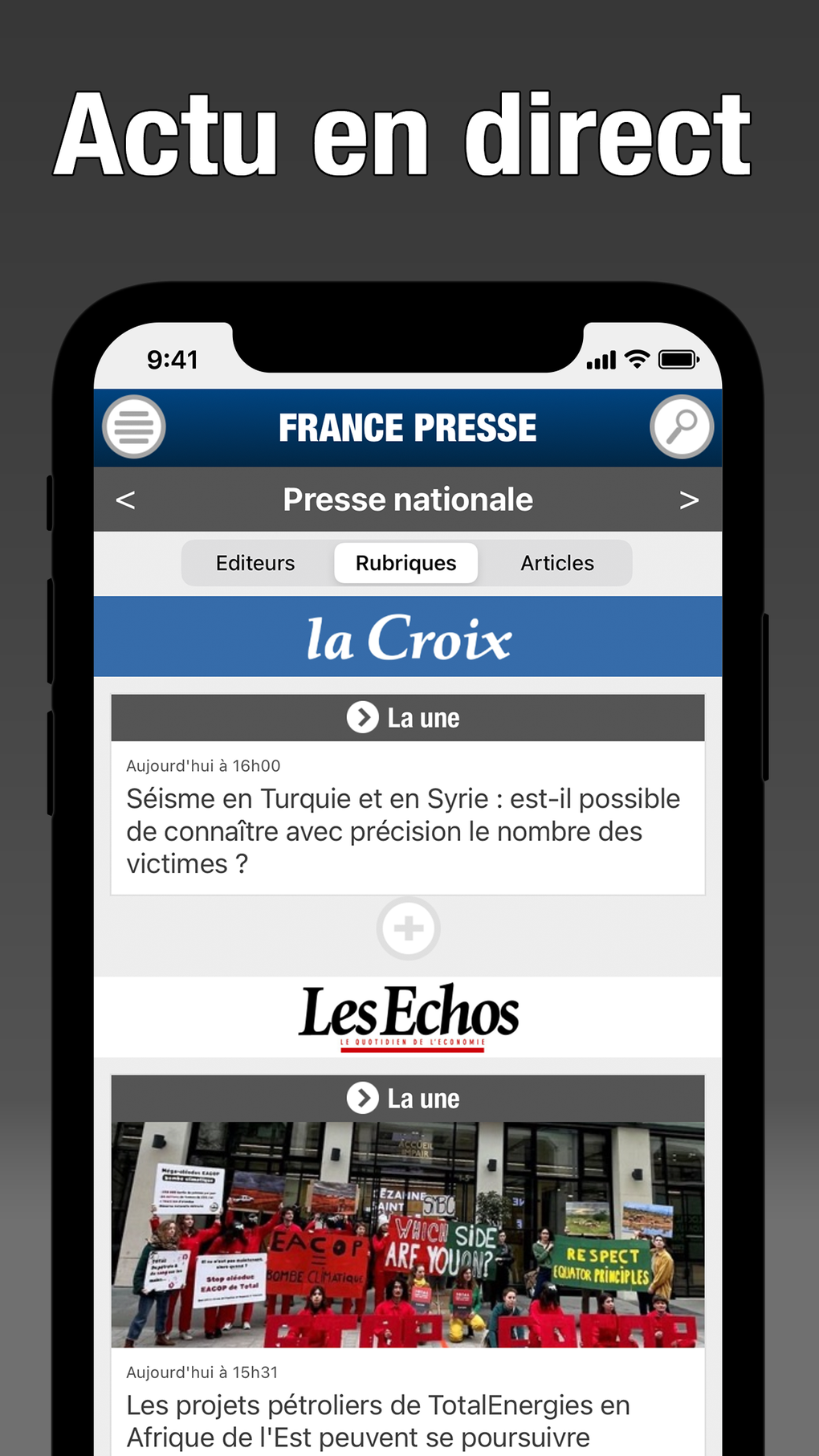Tap the Wi-Fi indicator in the status bar
Image resolution: width=819 pixels, height=1456 pixels.
pos(637,359)
